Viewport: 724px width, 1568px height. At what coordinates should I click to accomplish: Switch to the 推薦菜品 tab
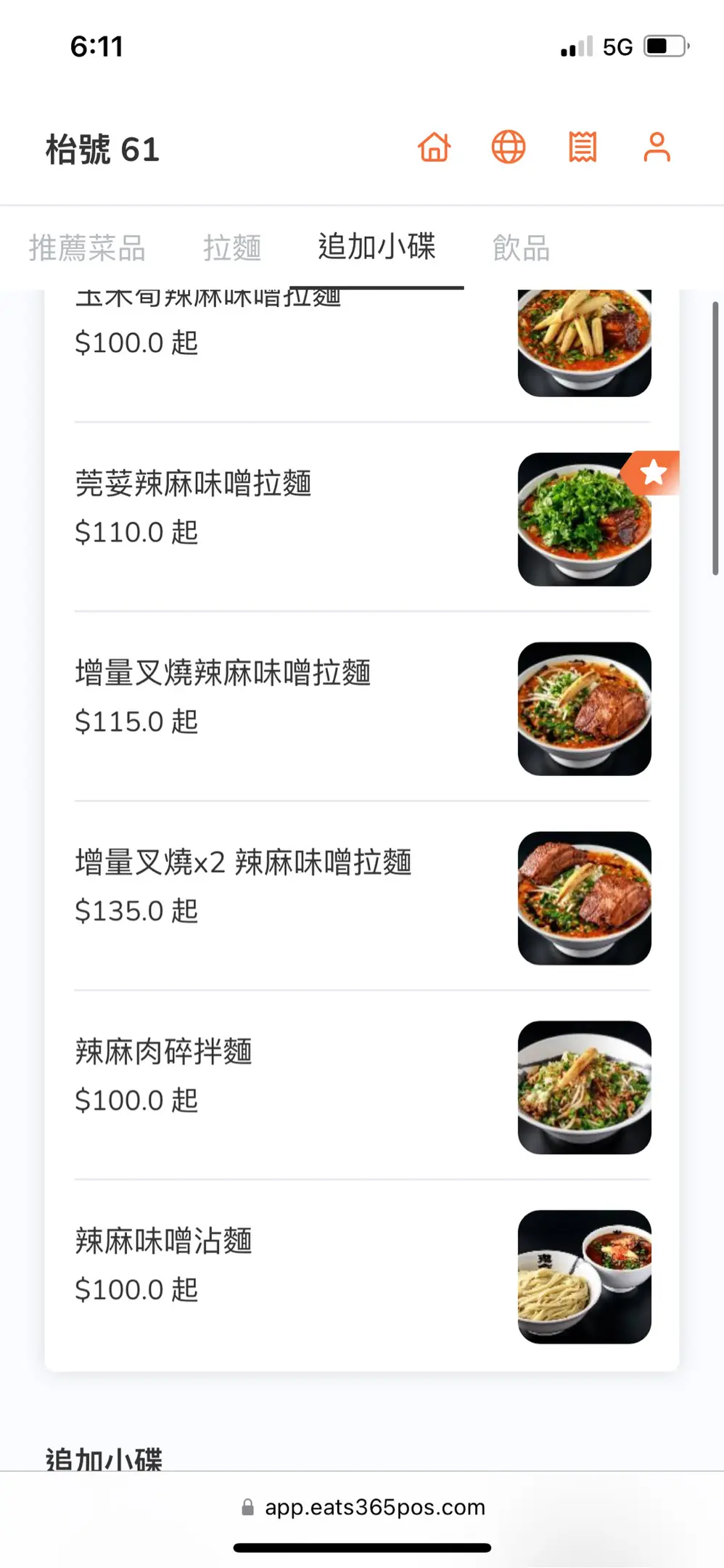[87, 248]
